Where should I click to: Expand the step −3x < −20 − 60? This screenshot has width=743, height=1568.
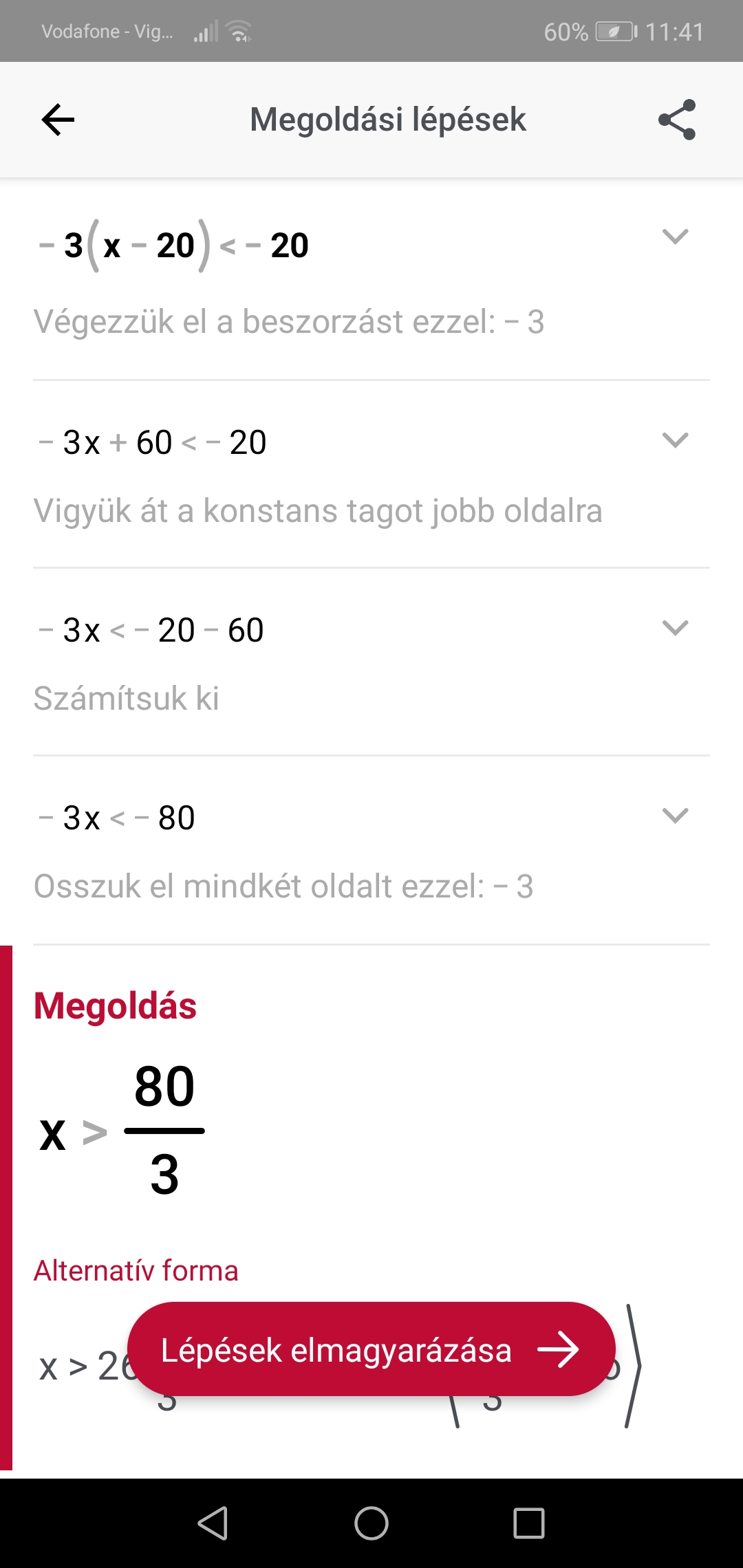[675, 628]
